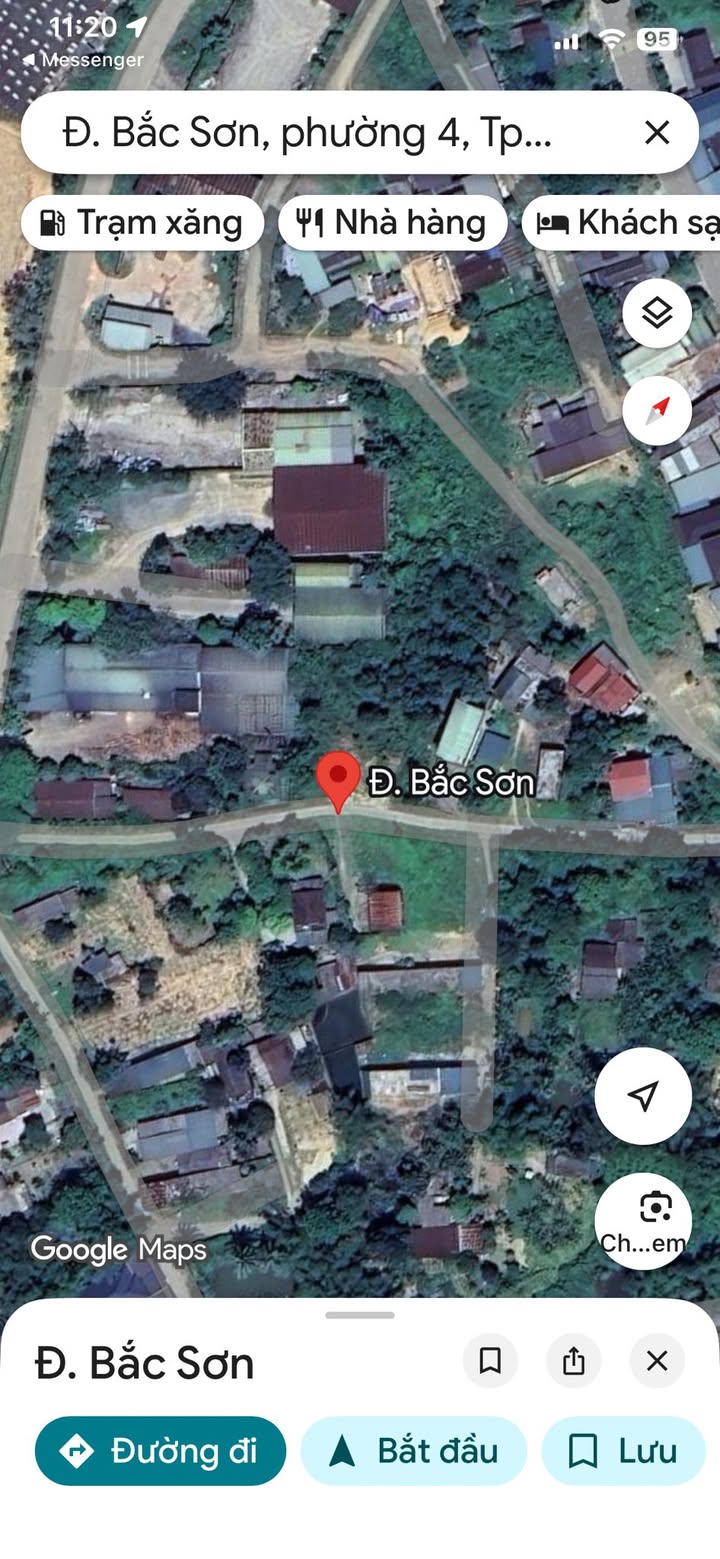
Task: Open map layers selector
Action: tap(657, 314)
